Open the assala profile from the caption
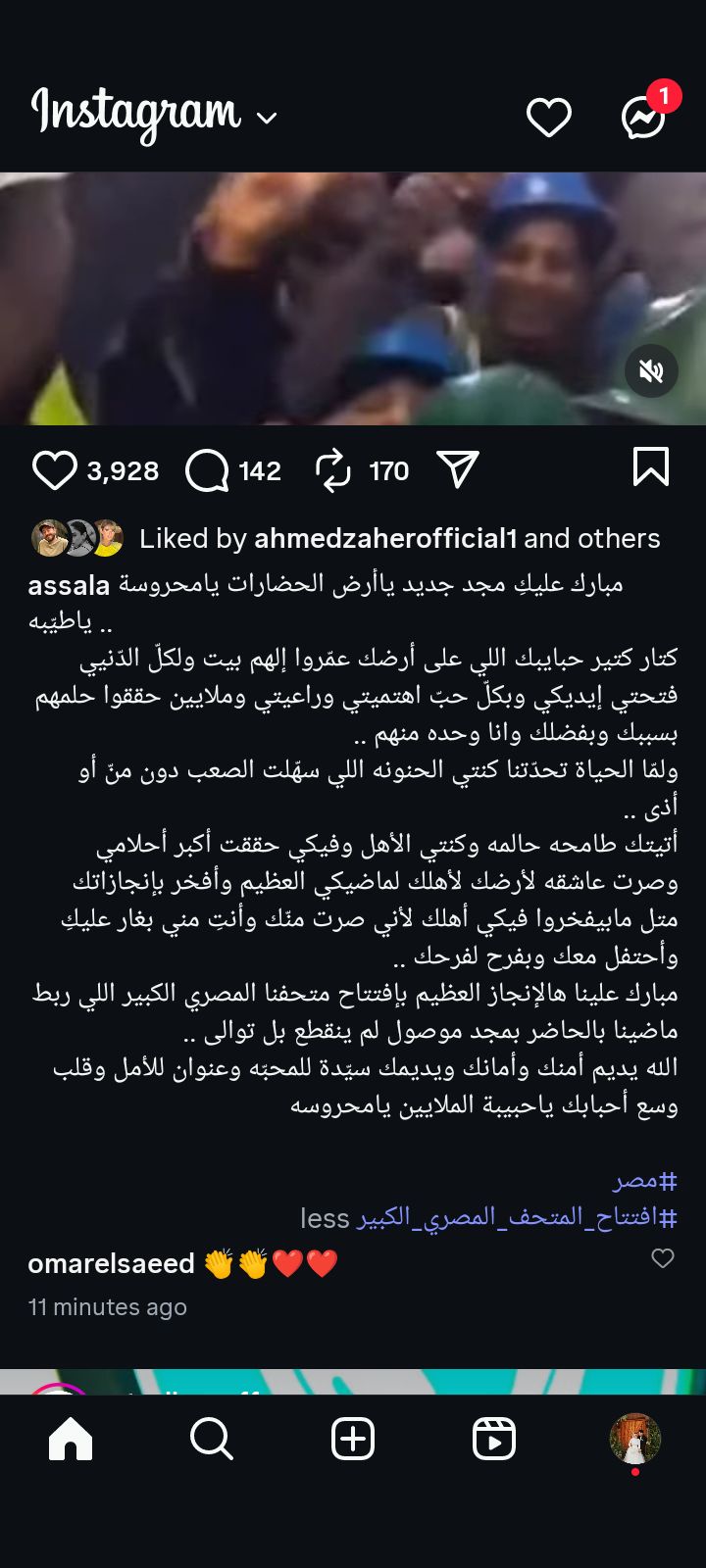The image size is (706, 1568). [x=69, y=586]
